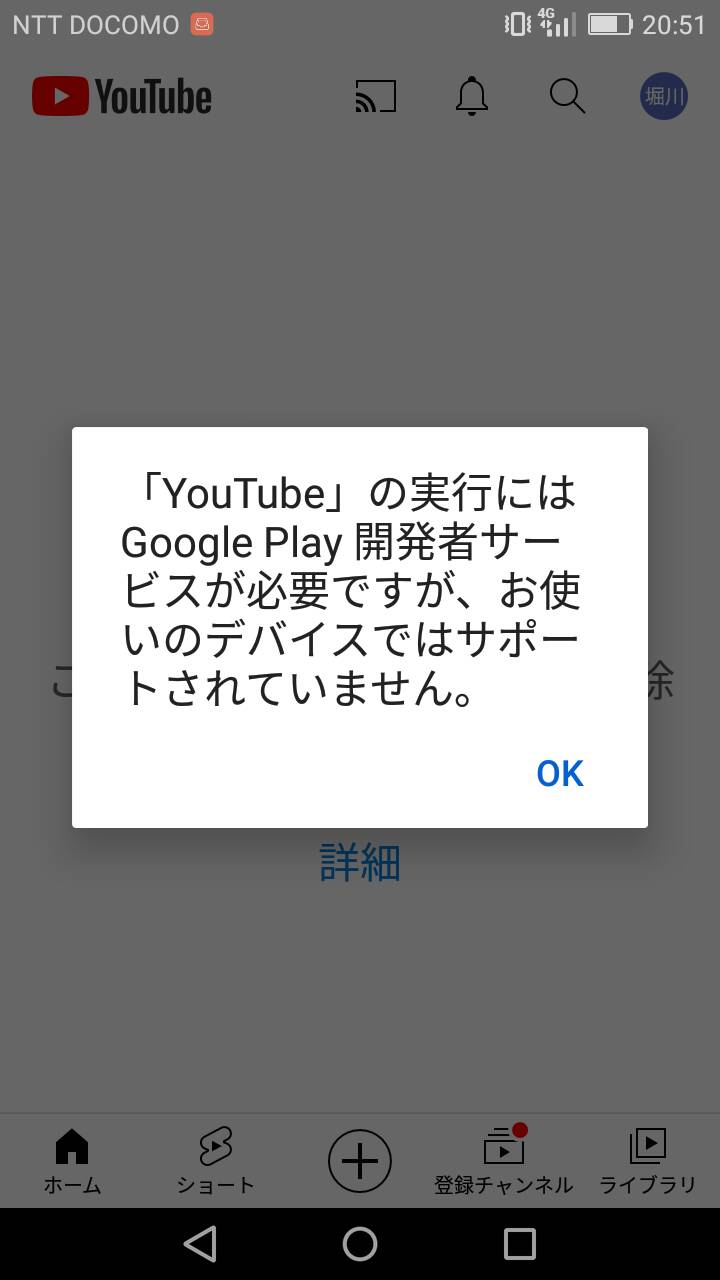Switch to the ホーム tab
This screenshot has height=1280, width=720.
72,1161
